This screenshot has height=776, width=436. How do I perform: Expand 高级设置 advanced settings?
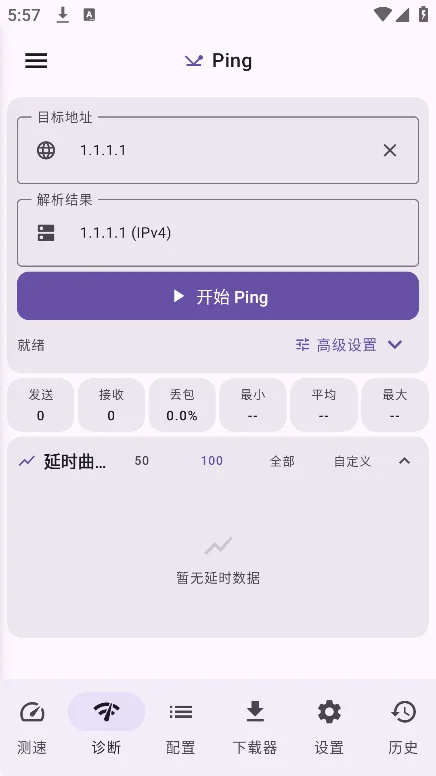click(349, 344)
